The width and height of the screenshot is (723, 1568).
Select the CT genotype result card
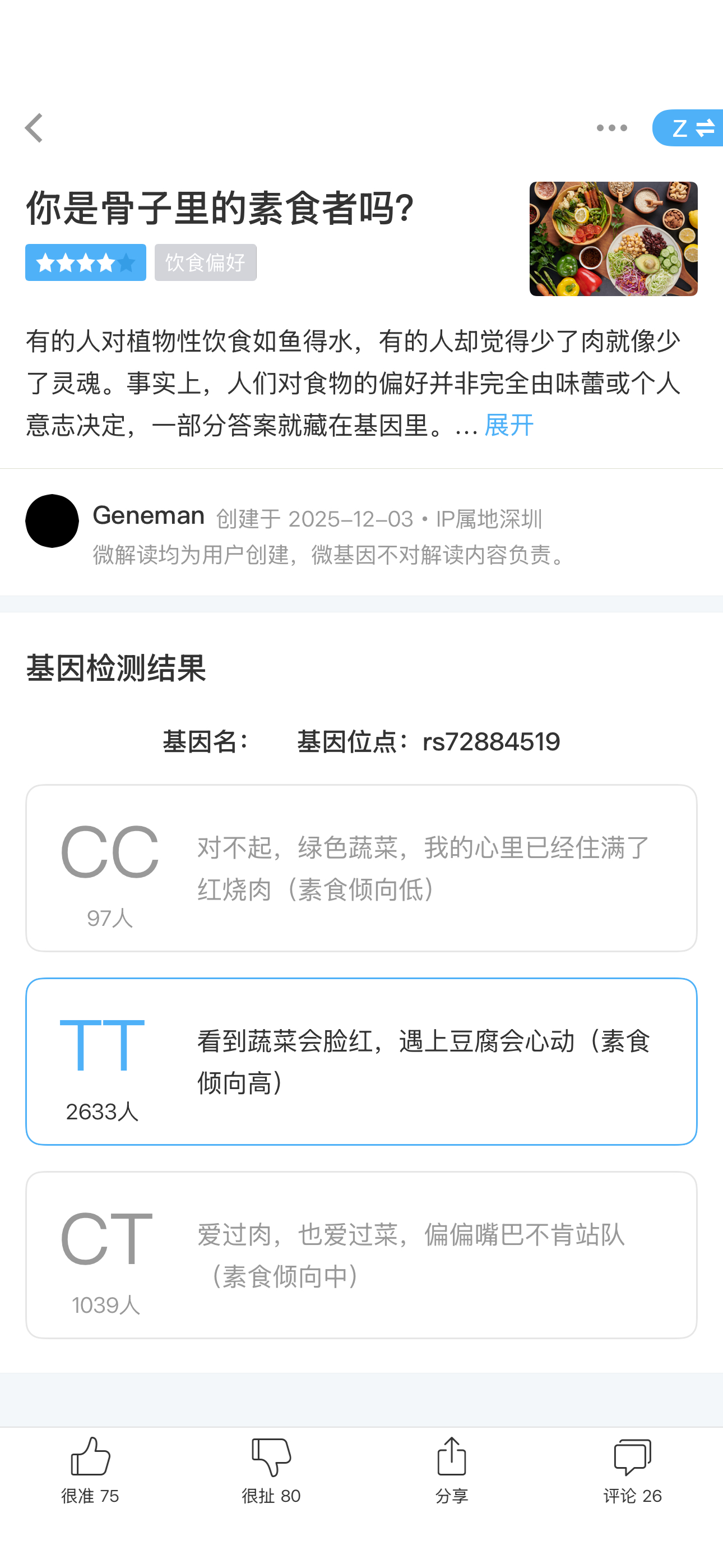click(x=361, y=1255)
